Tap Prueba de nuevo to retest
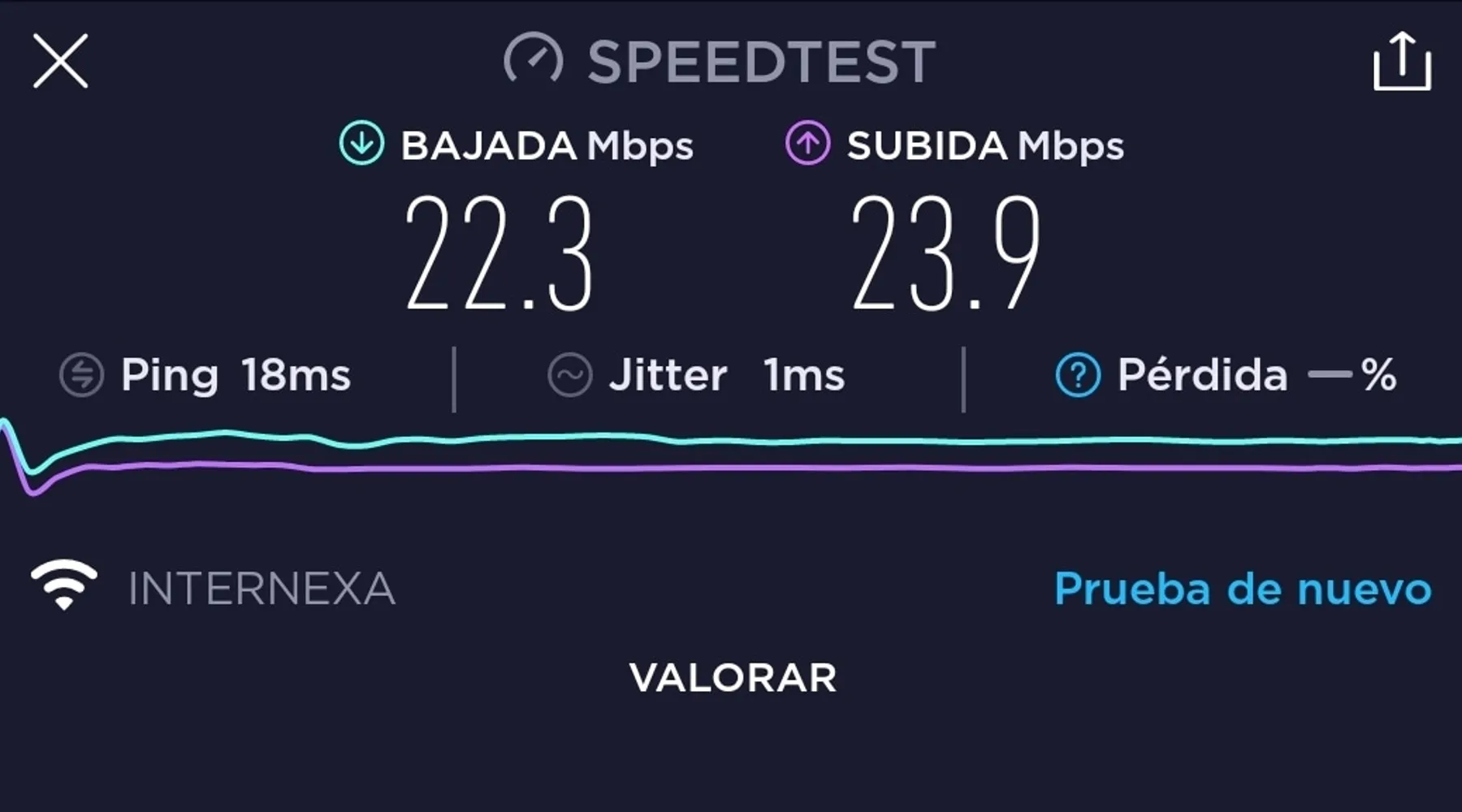Image resolution: width=1462 pixels, height=812 pixels. (x=1242, y=589)
